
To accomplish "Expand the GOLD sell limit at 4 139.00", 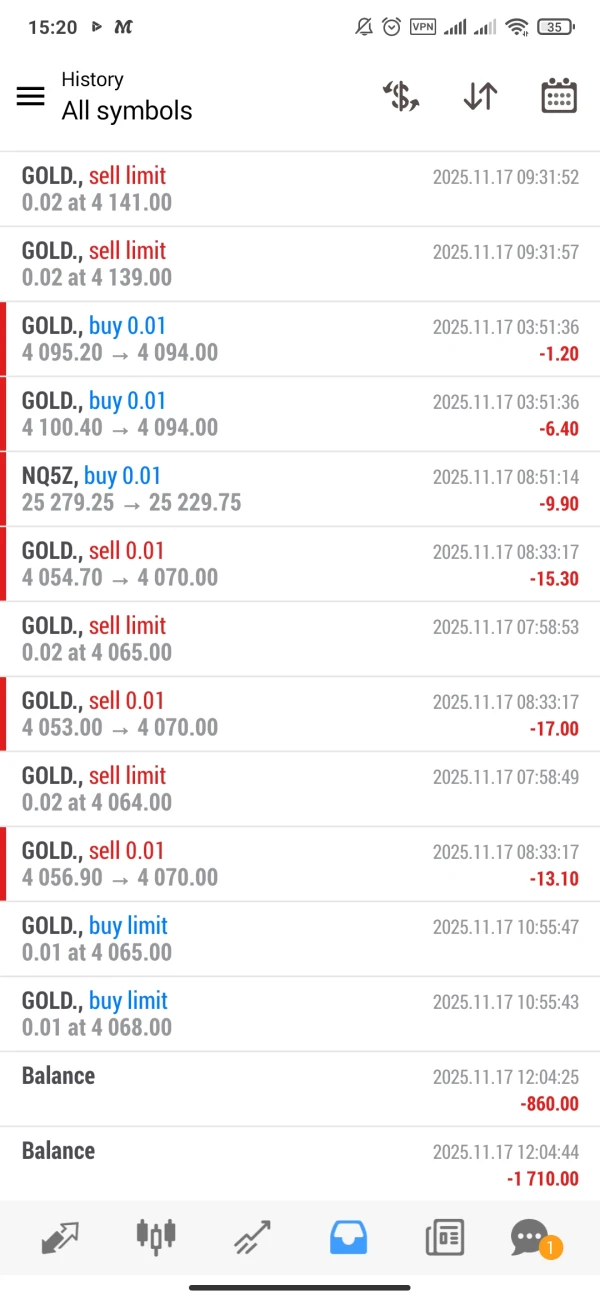I will 300,264.
